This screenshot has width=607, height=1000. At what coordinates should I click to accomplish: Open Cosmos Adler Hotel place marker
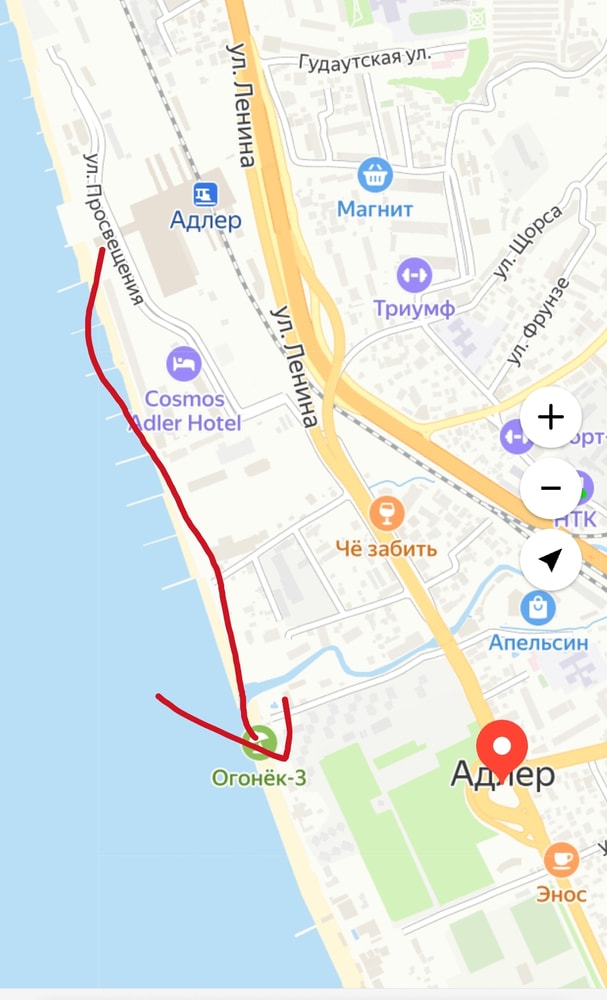click(184, 363)
